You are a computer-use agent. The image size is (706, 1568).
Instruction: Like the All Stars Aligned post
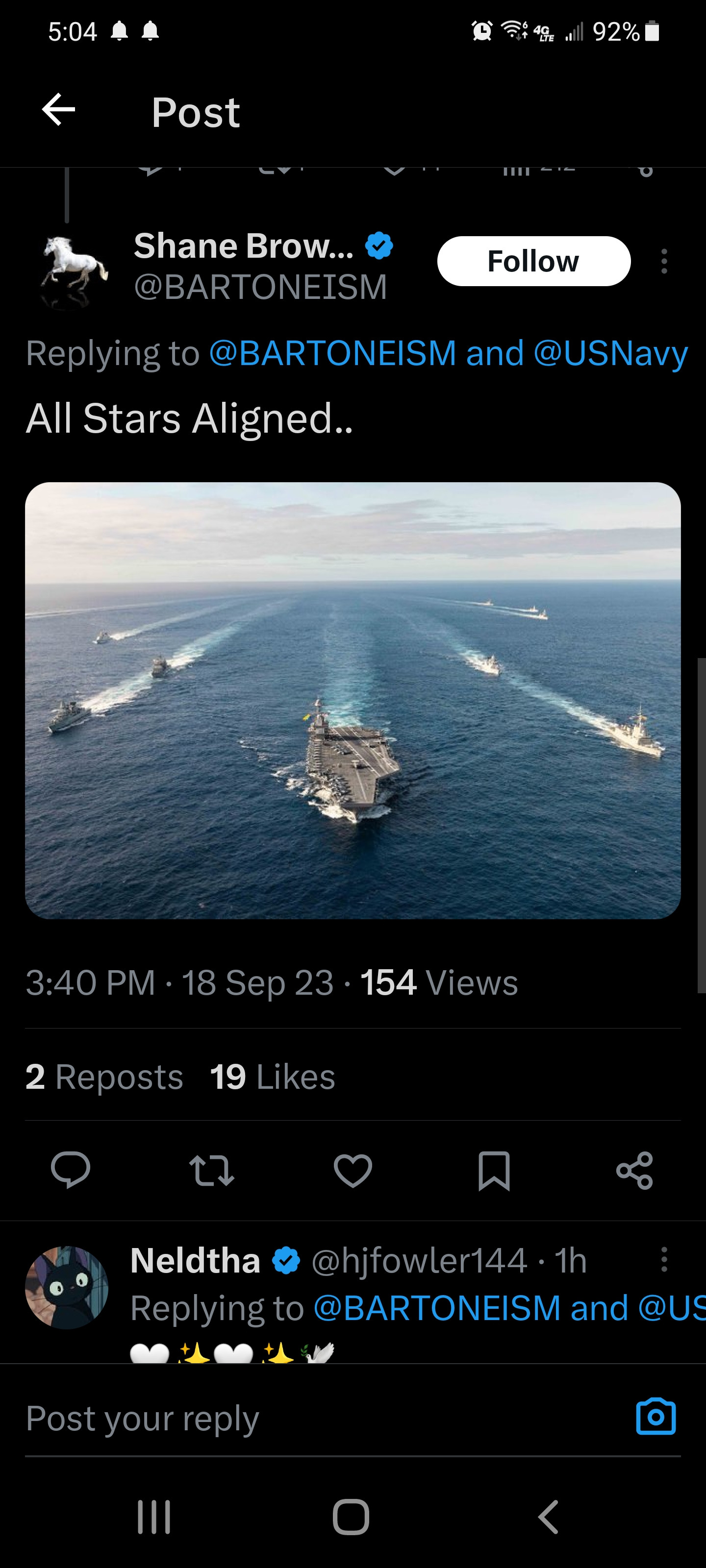(x=353, y=1169)
